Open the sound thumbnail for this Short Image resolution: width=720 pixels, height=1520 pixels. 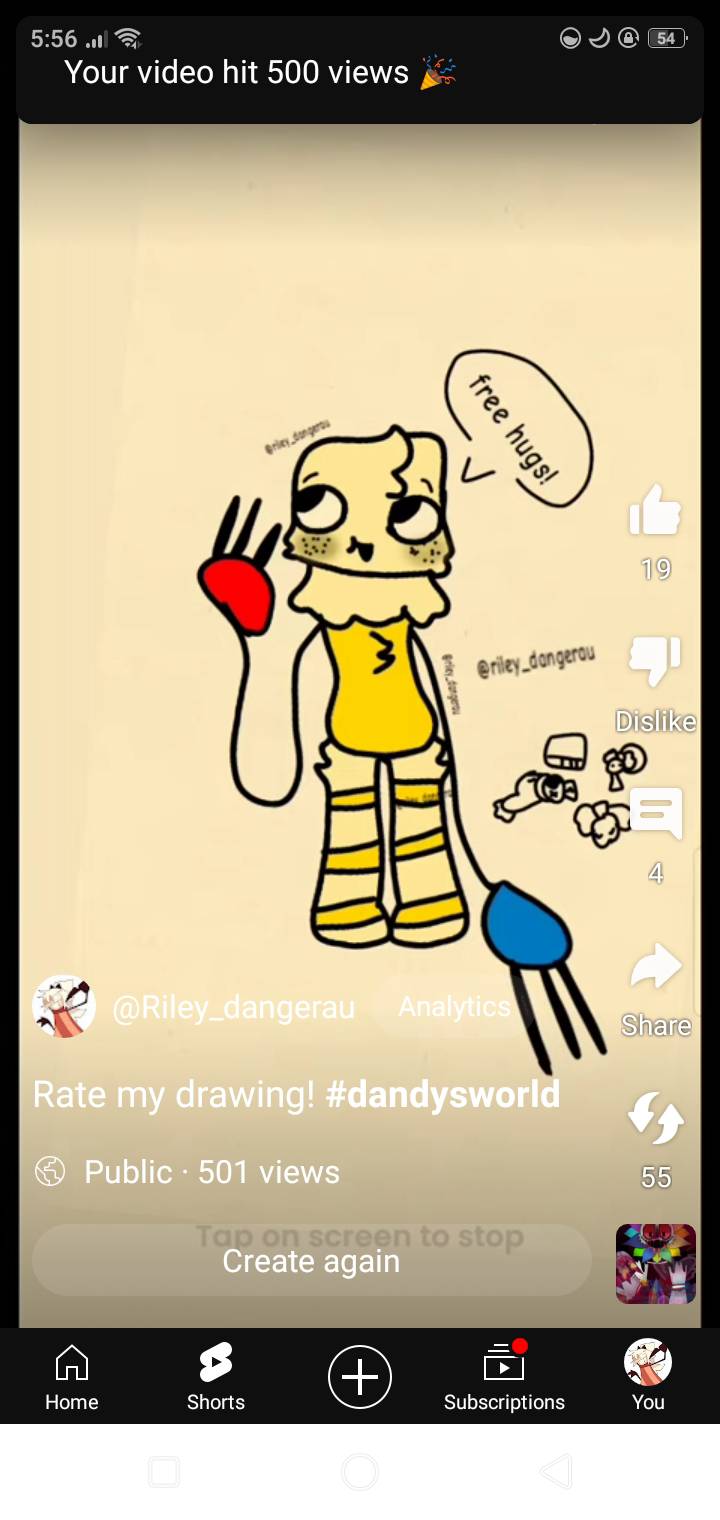655,1264
